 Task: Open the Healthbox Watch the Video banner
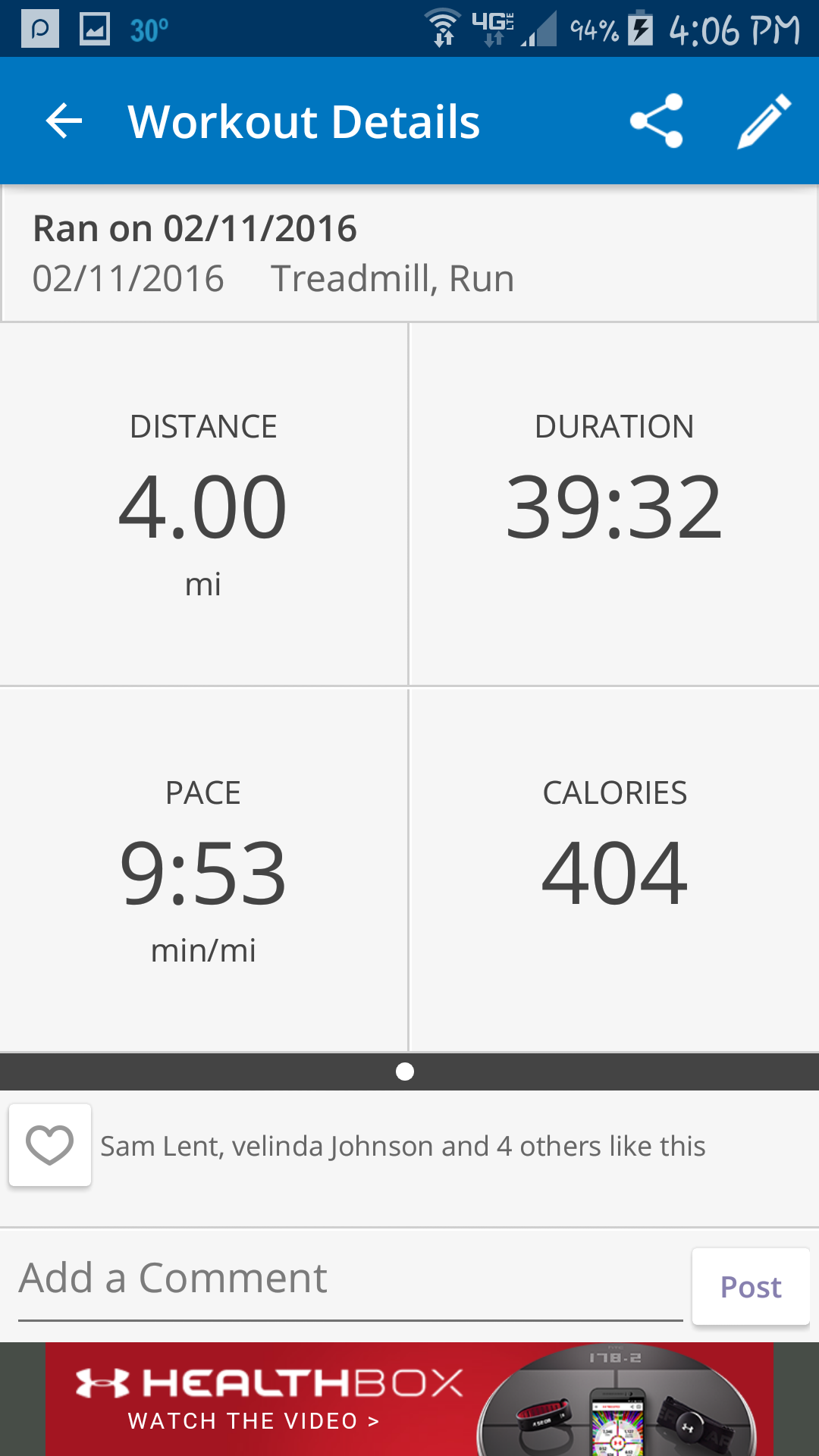click(x=409, y=1399)
